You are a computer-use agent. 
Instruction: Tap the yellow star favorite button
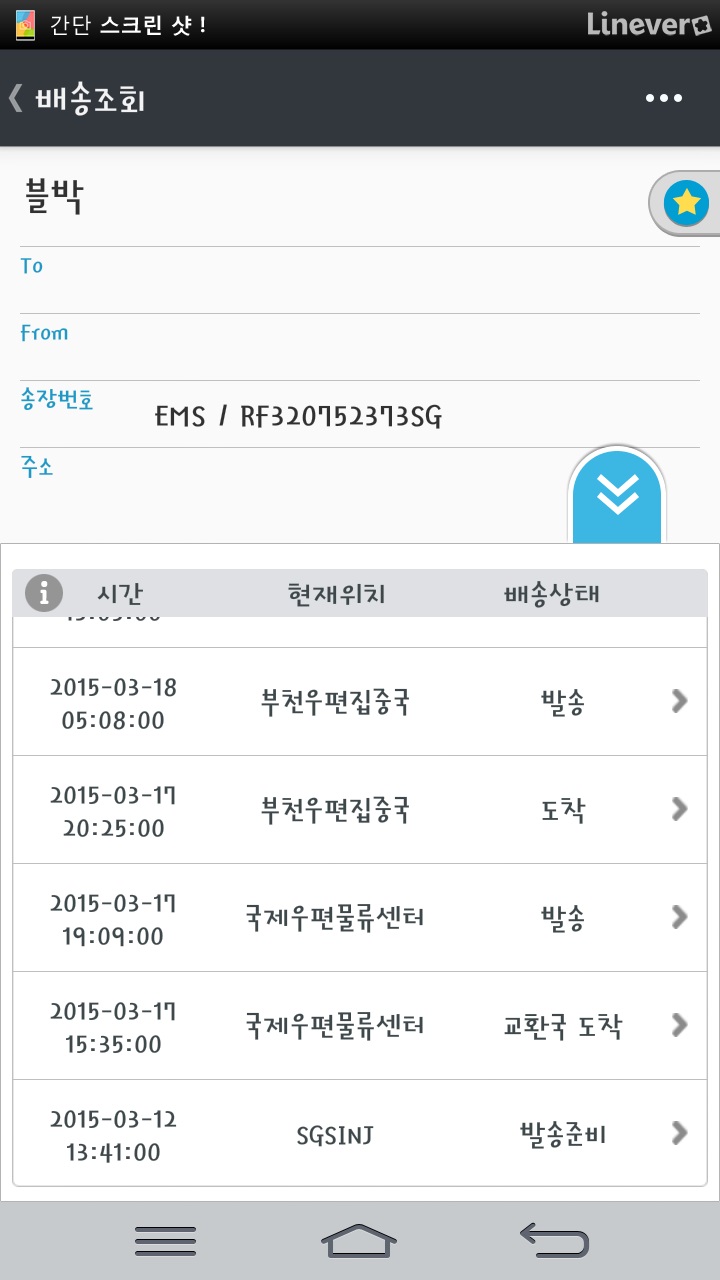point(686,204)
